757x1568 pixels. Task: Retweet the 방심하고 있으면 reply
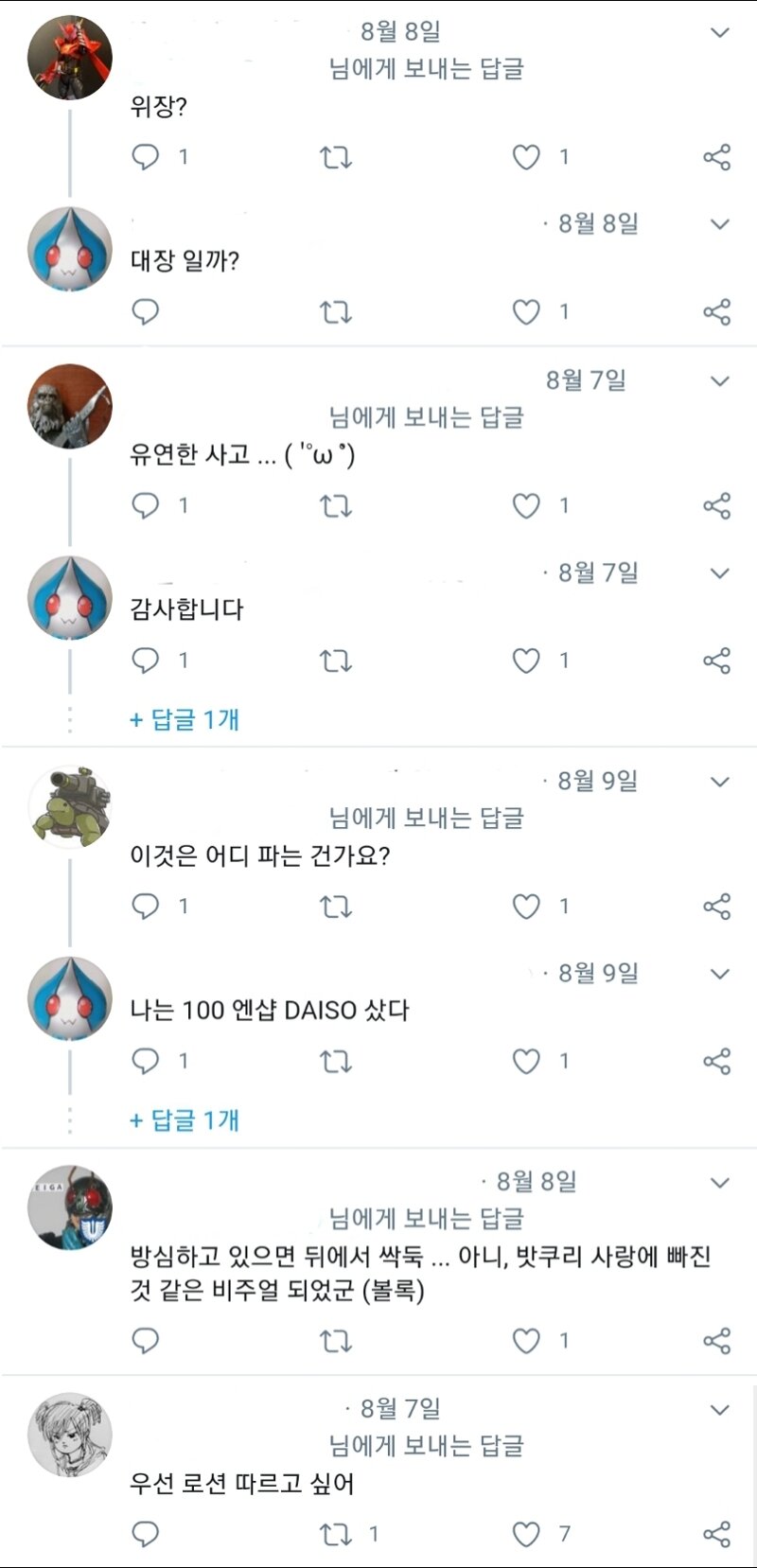tap(336, 1341)
